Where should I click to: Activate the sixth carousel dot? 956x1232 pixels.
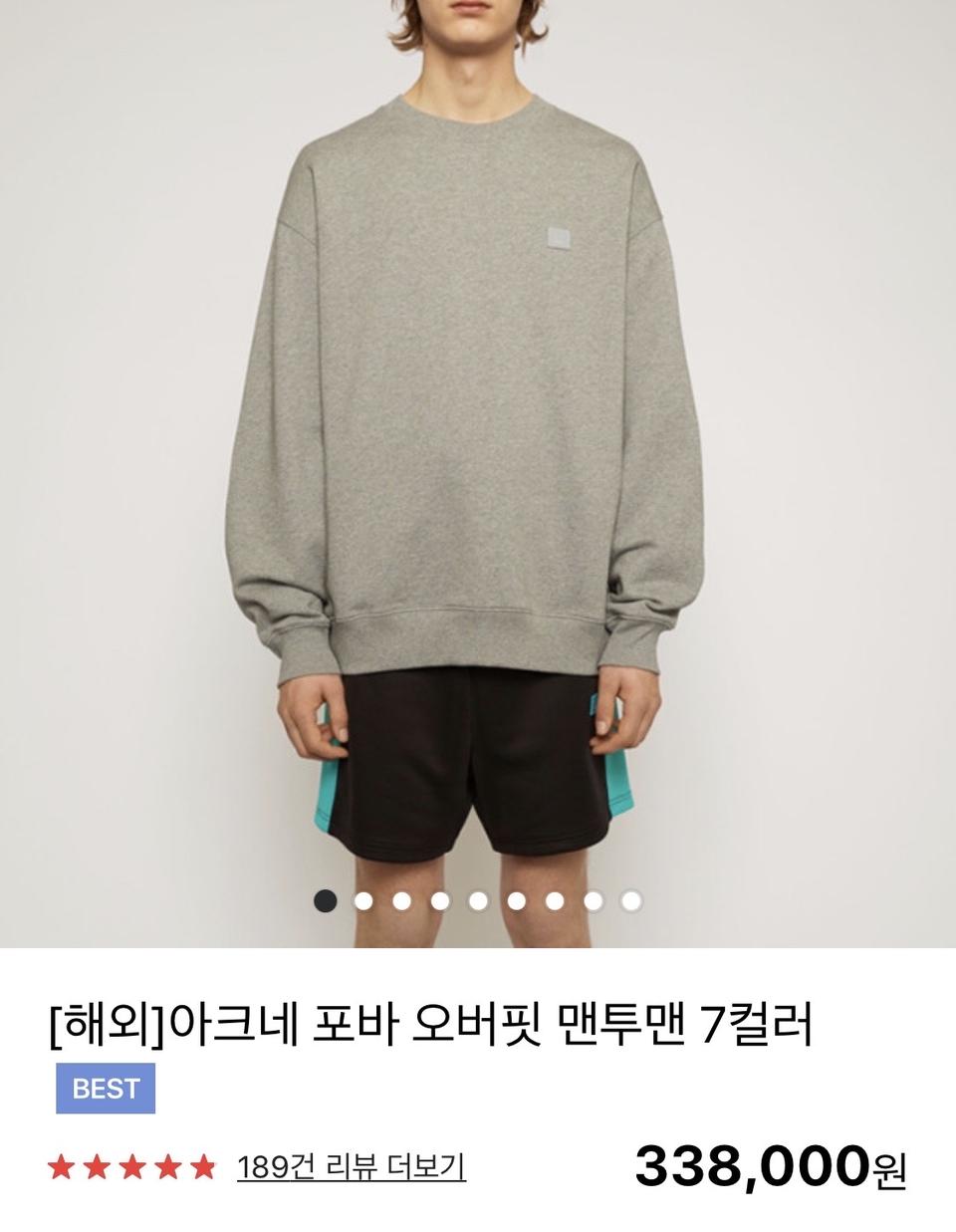coord(516,902)
